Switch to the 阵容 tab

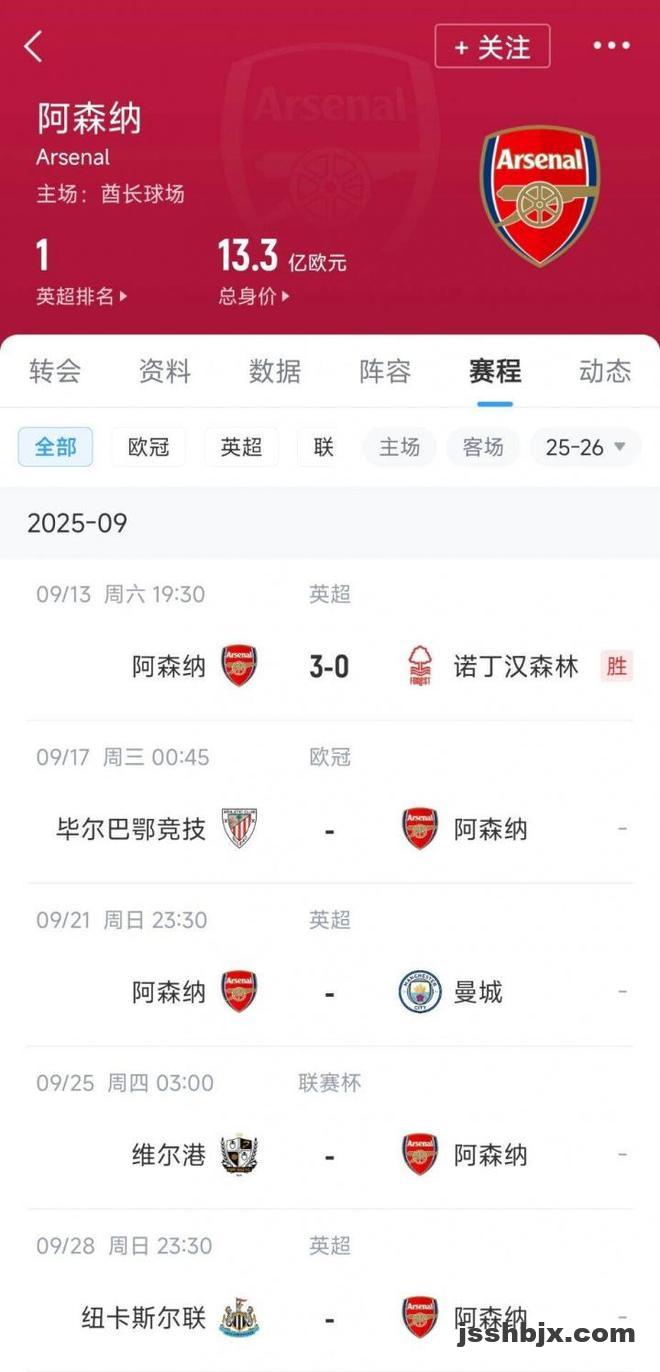385,371
